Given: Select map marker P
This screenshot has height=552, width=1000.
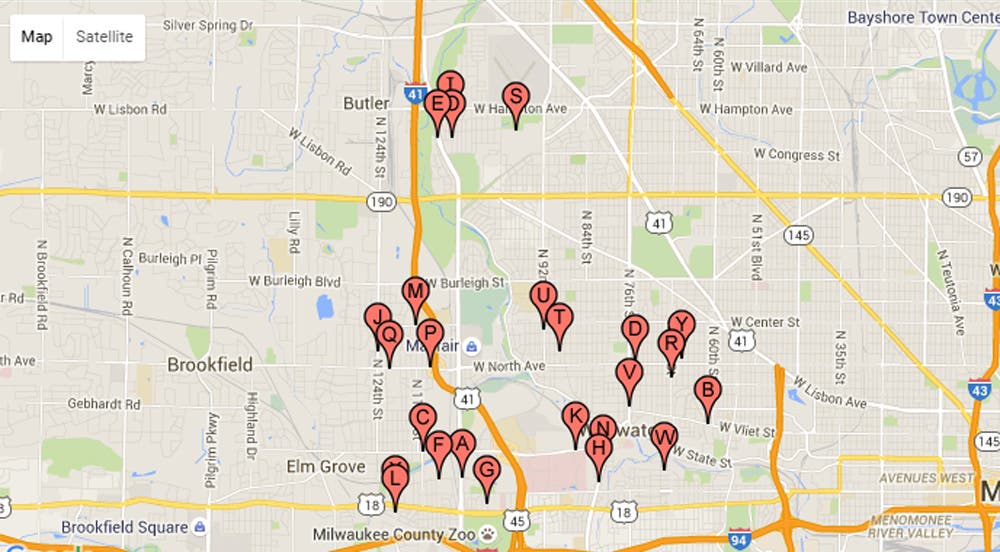Looking at the screenshot, I should point(429,334).
